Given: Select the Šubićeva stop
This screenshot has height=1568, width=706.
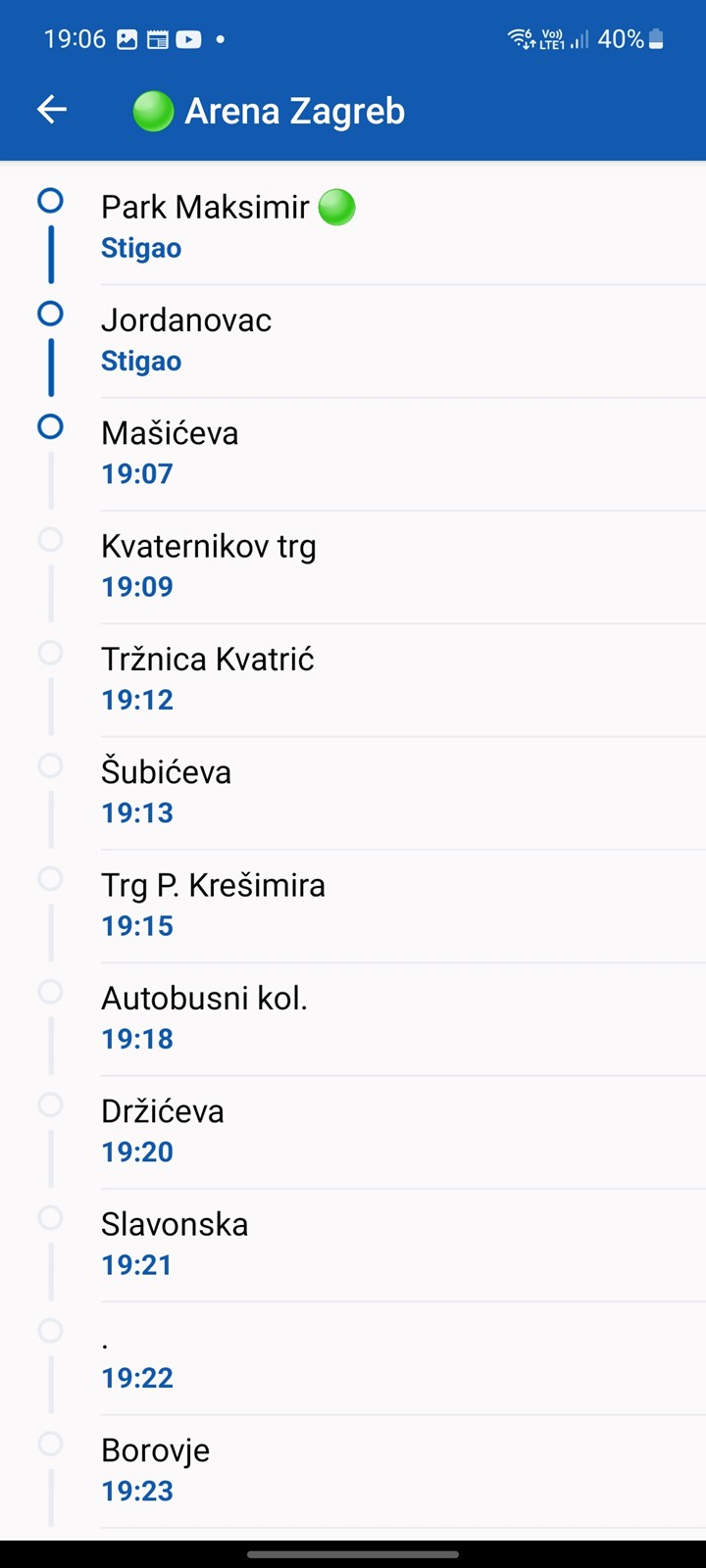Looking at the screenshot, I should click(x=353, y=793).
